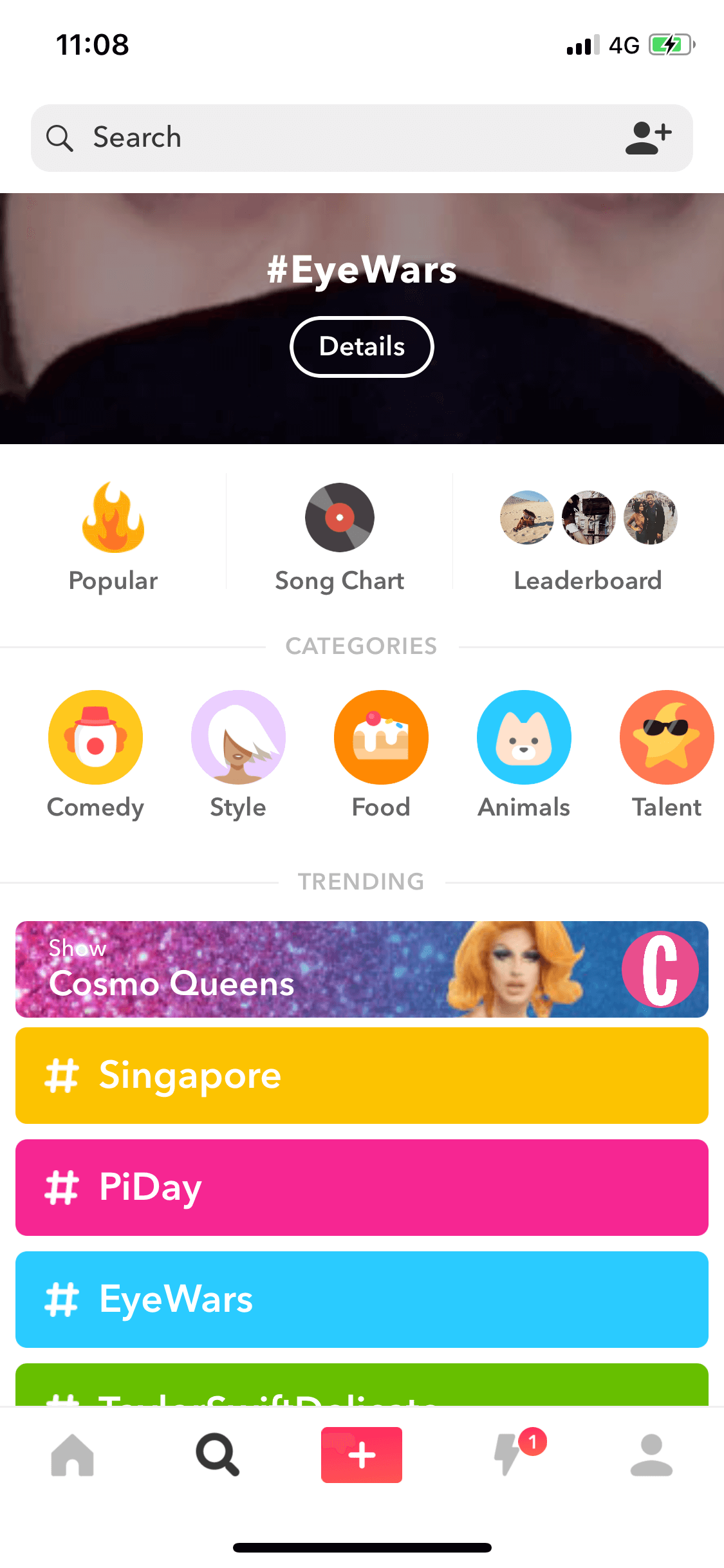Go to the Home tab
This screenshot has width=724, height=1568.
(x=72, y=1455)
